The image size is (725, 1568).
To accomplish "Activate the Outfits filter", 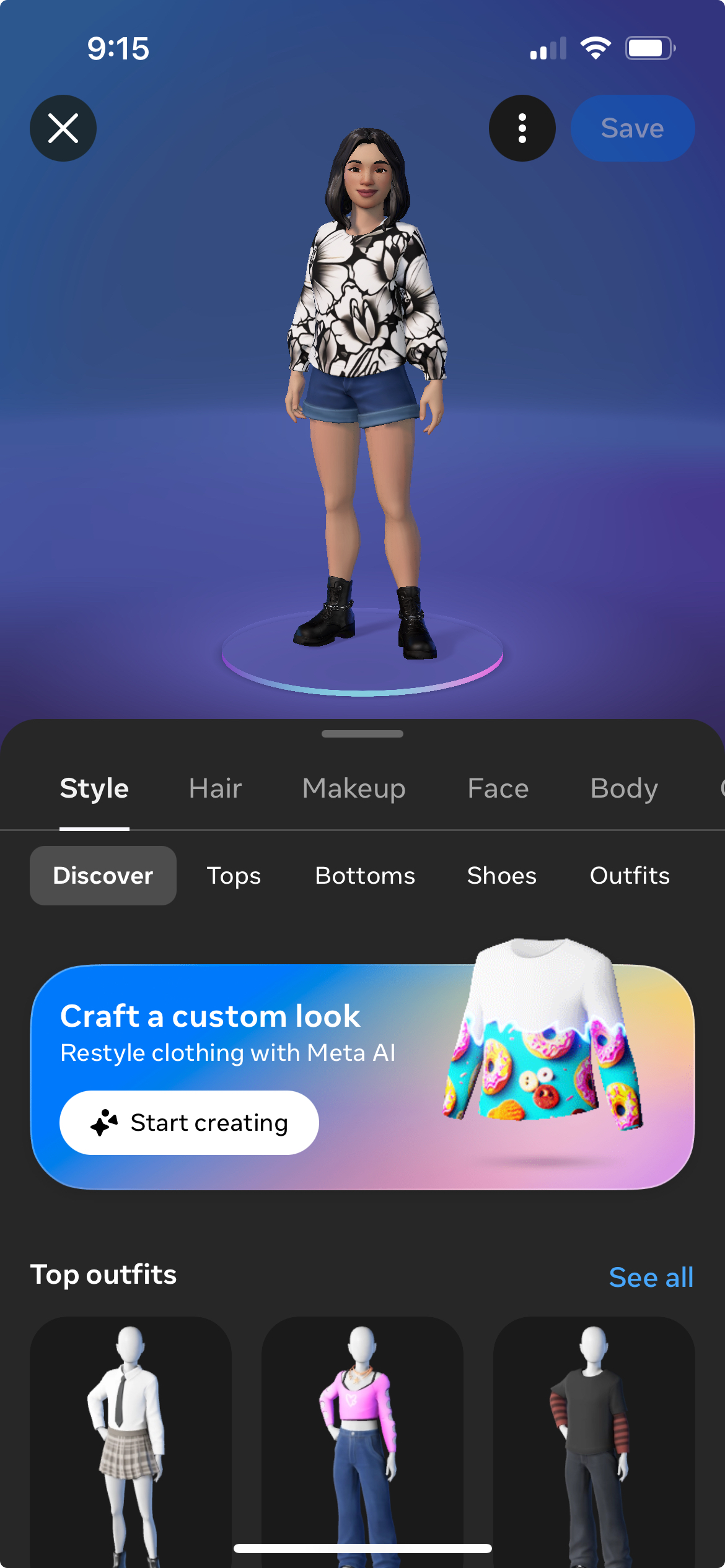I will [629, 875].
